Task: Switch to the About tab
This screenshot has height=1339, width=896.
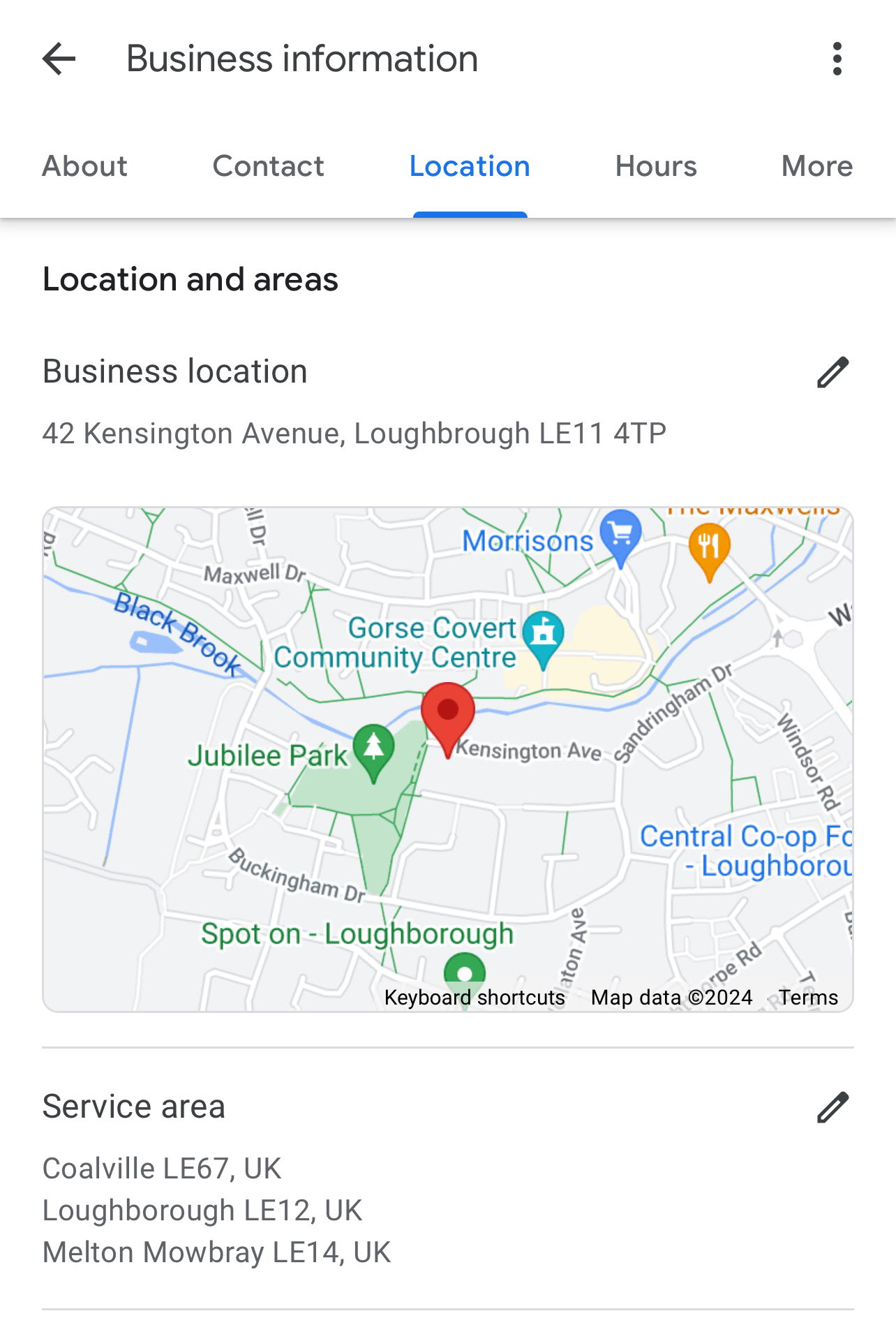Action: tap(85, 166)
